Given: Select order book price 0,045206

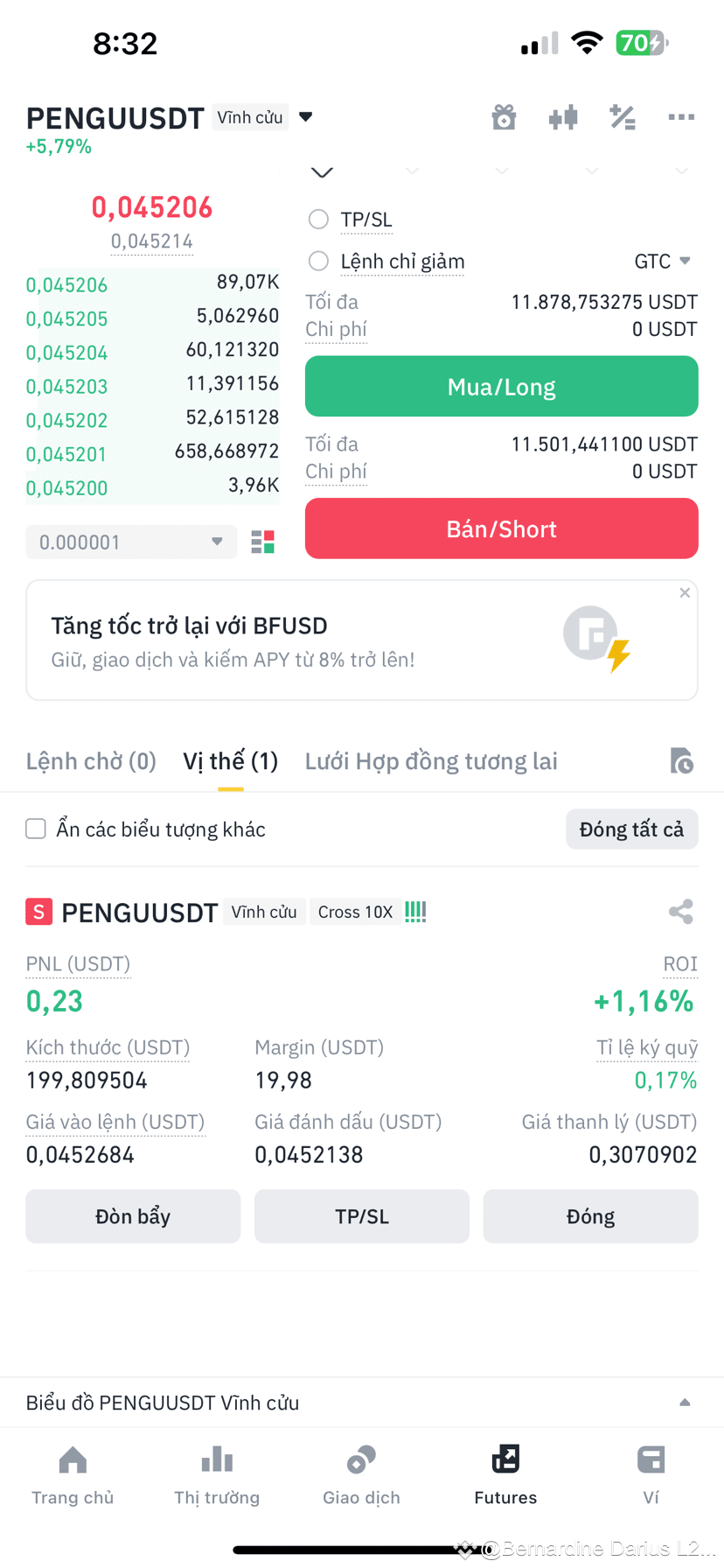Looking at the screenshot, I should tap(66, 284).
